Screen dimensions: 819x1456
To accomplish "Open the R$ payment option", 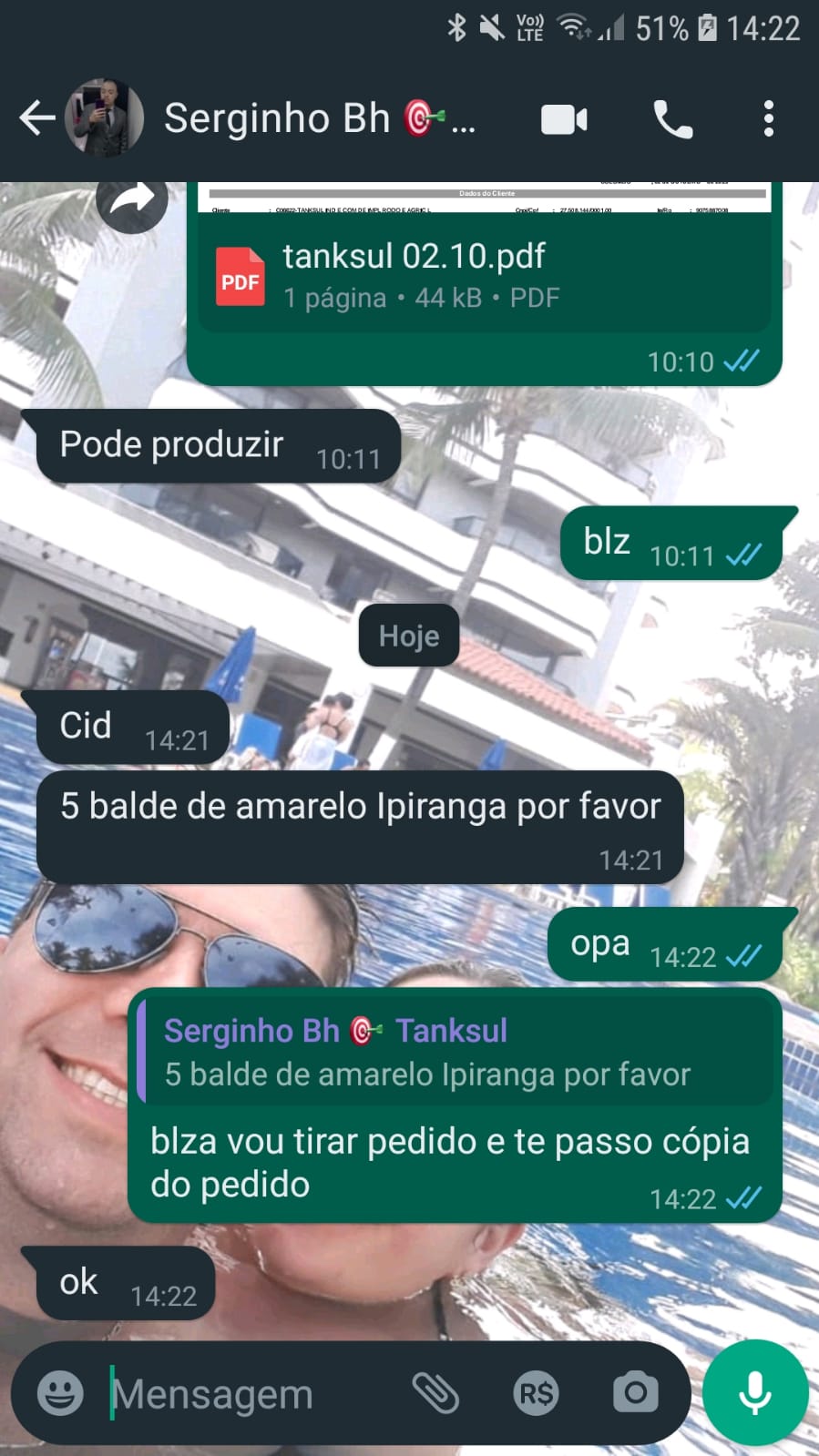I will pyautogui.click(x=536, y=1393).
